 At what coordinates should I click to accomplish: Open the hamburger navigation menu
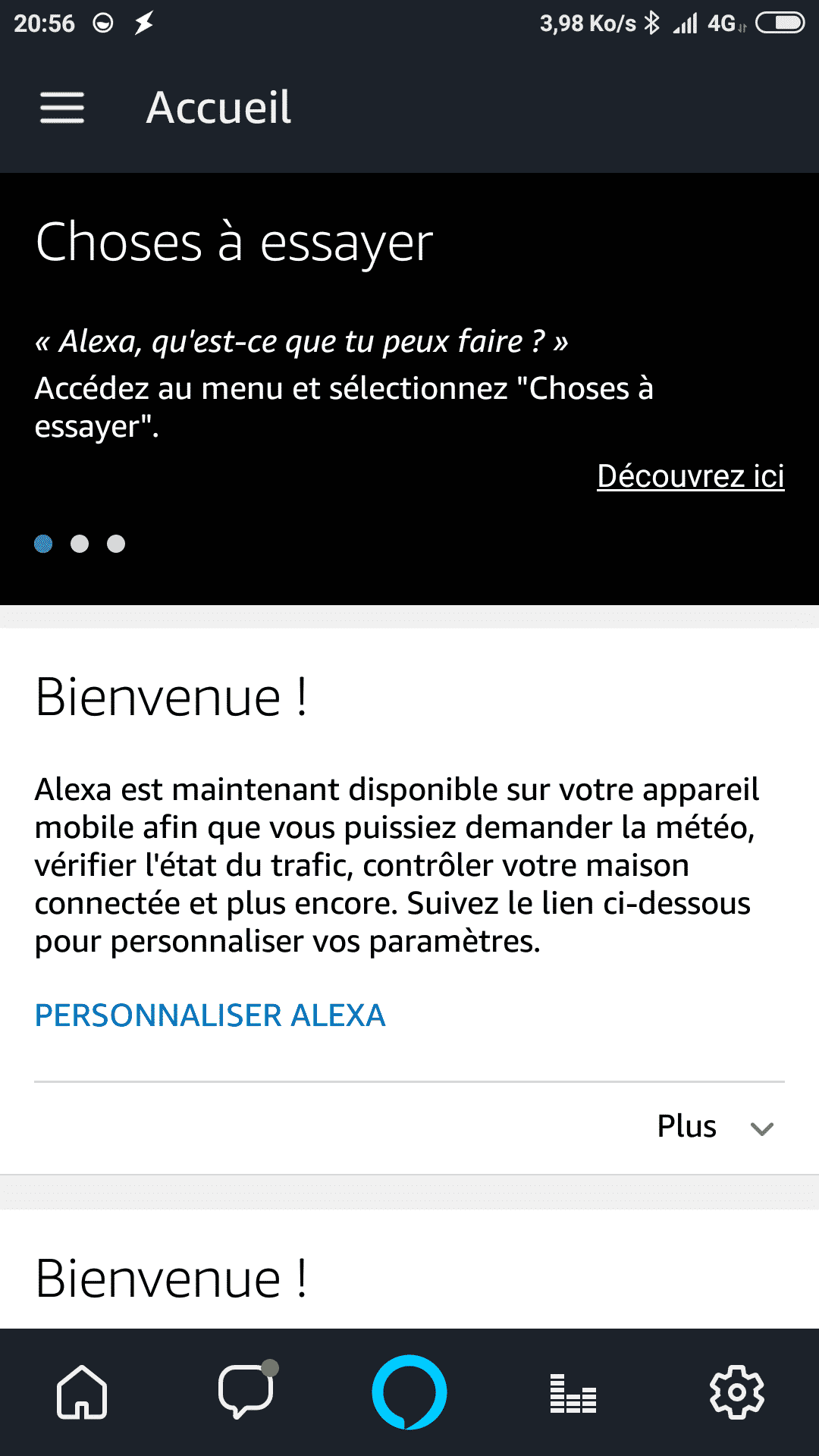pos(62,107)
